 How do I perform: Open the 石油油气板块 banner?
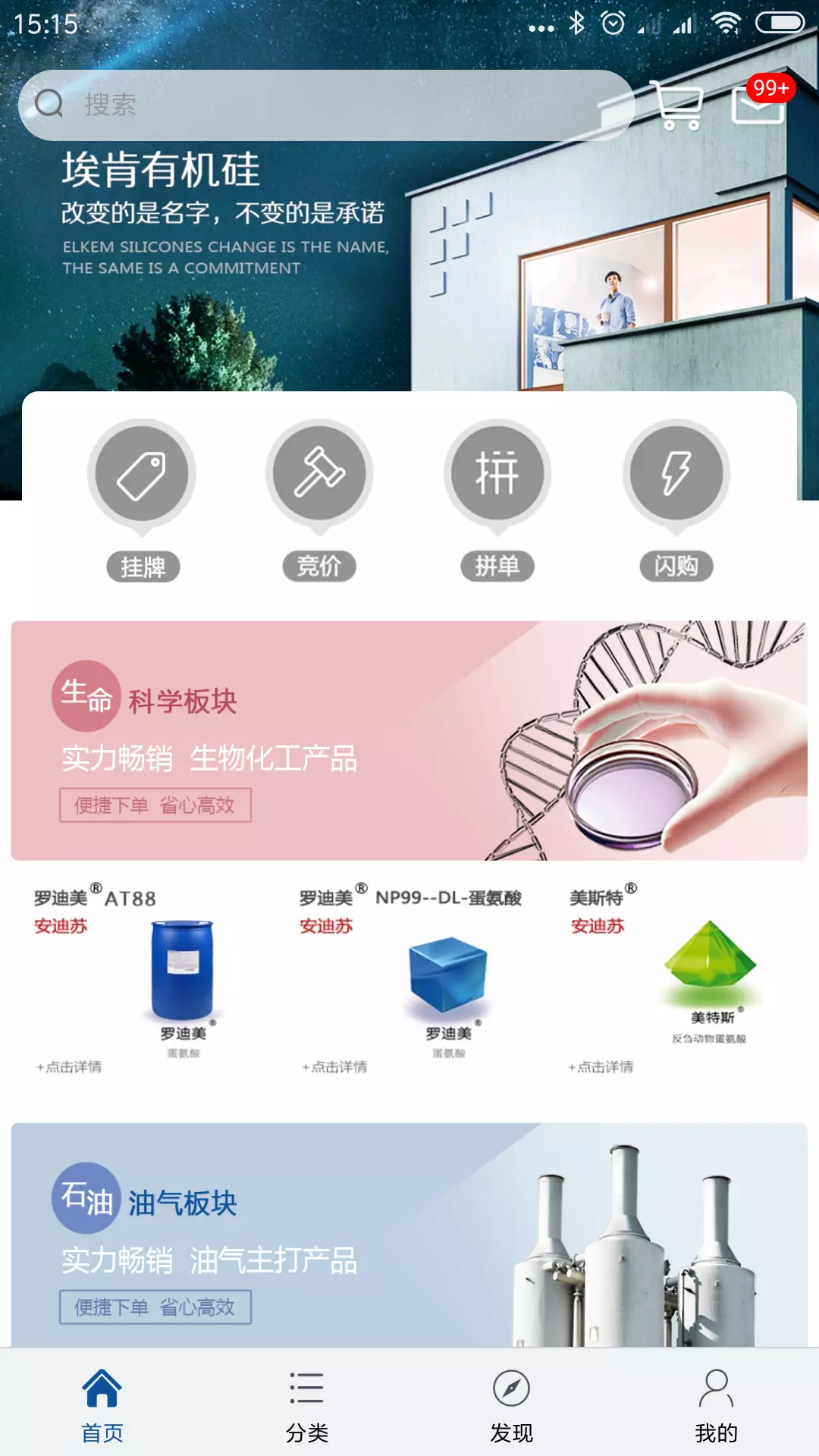point(409,1235)
